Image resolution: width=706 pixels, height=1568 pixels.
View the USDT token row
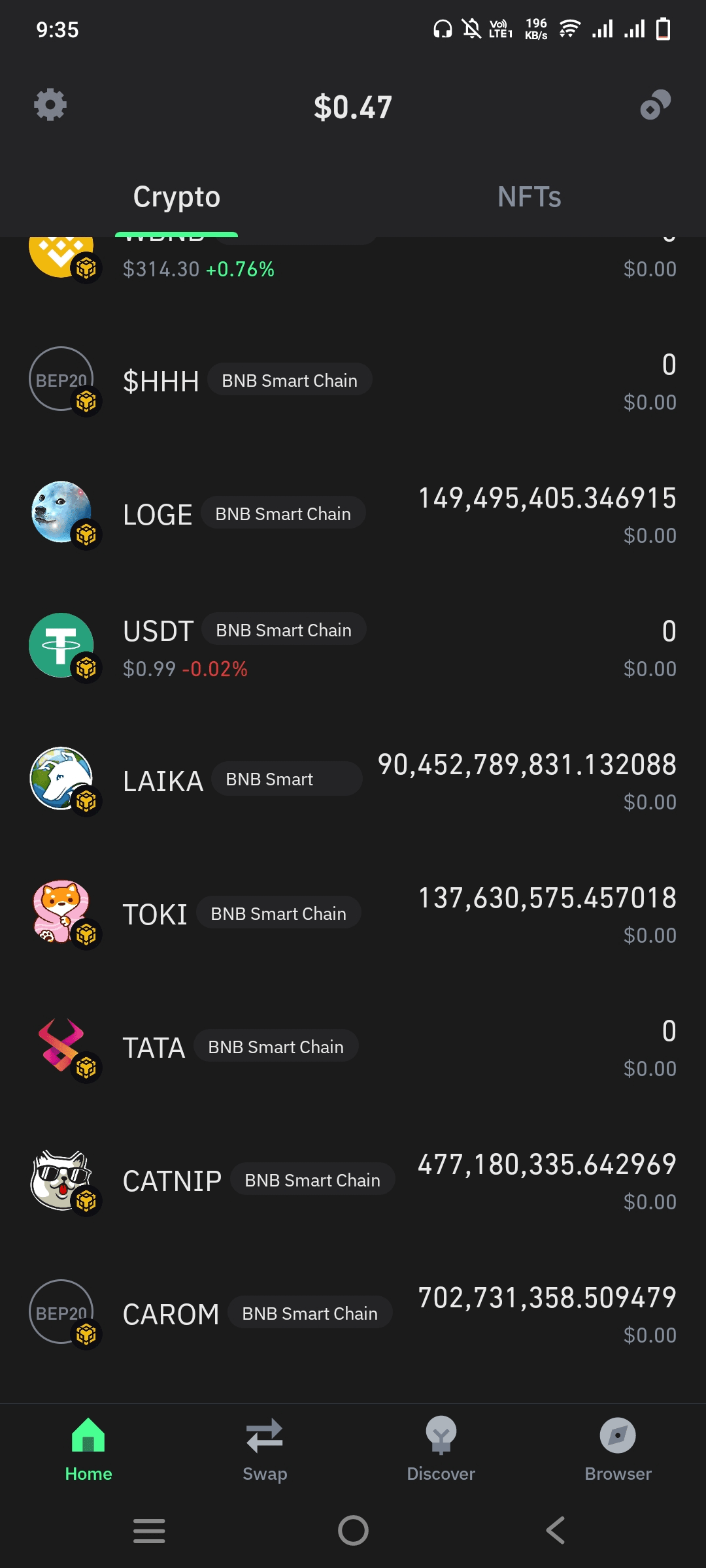353,648
